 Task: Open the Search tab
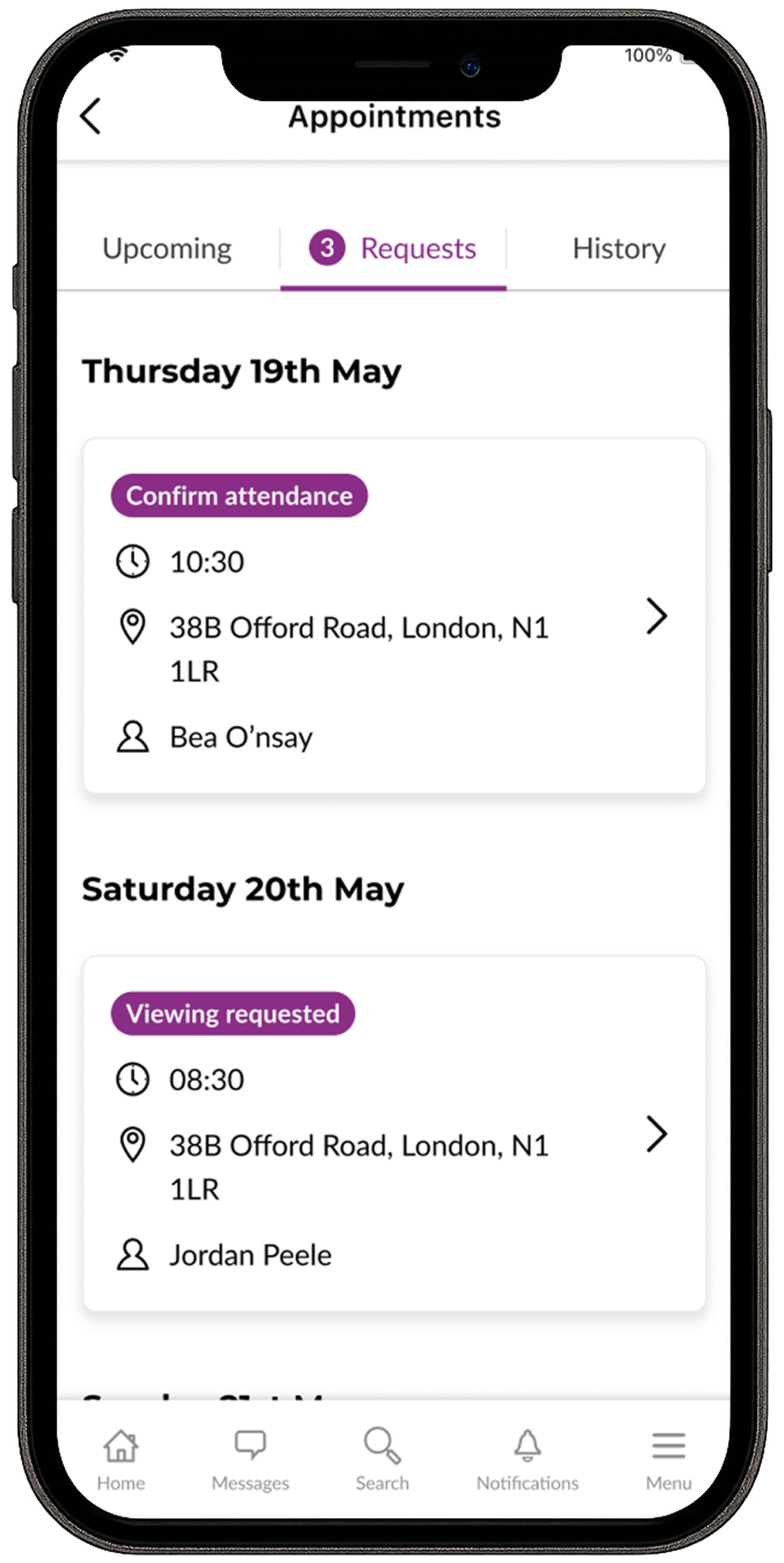click(382, 1459)
